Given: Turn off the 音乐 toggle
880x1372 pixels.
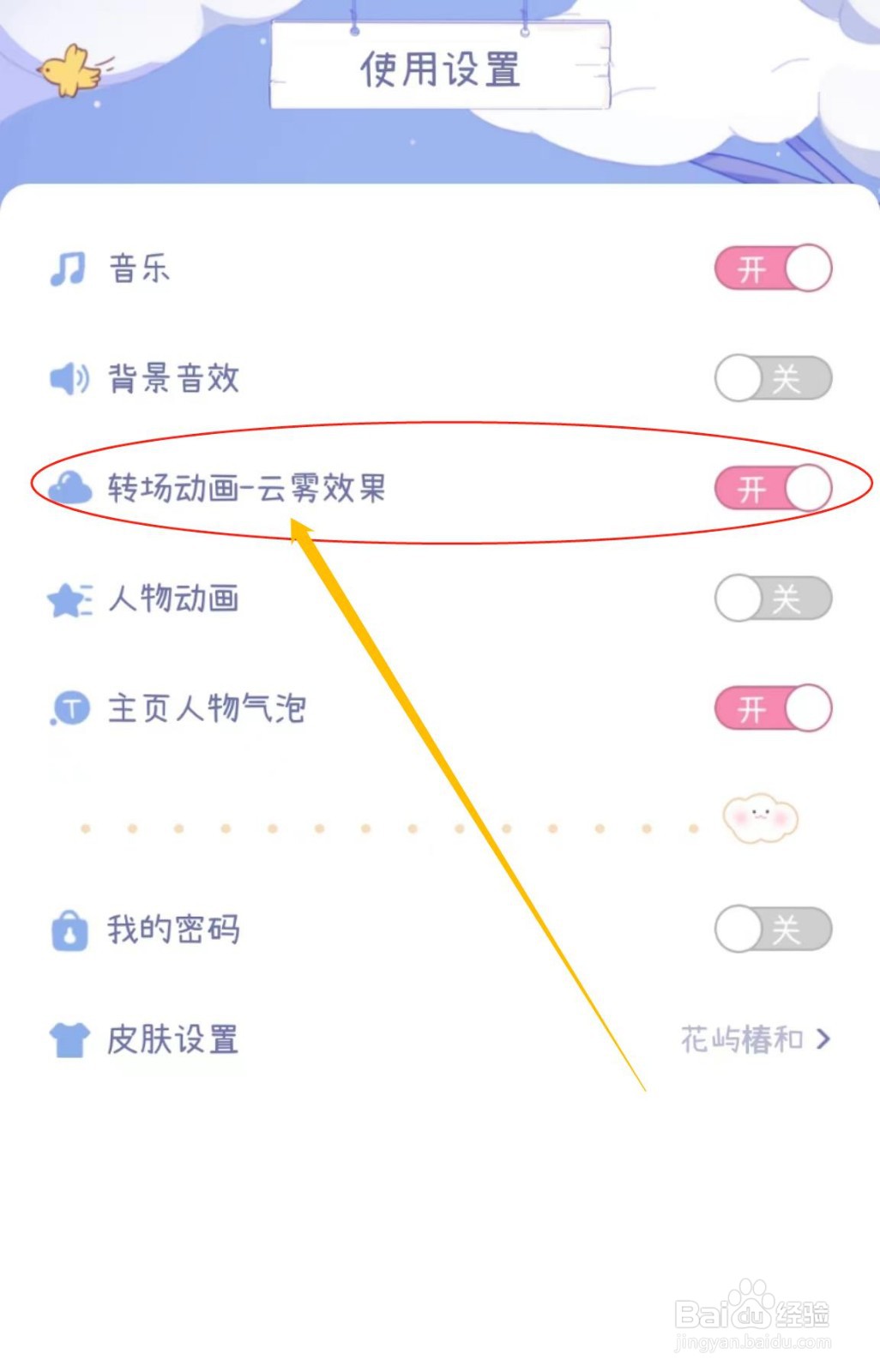Looking at the screenshot, I should pyautogui.click(x=771, y=268).
